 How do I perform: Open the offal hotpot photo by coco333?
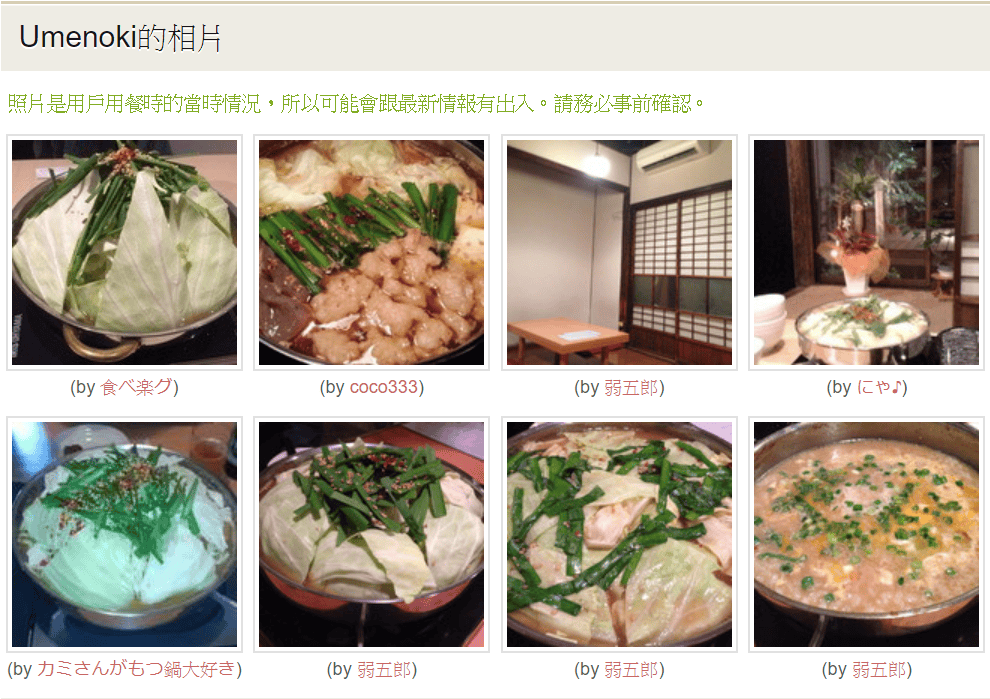coord(371,252)
